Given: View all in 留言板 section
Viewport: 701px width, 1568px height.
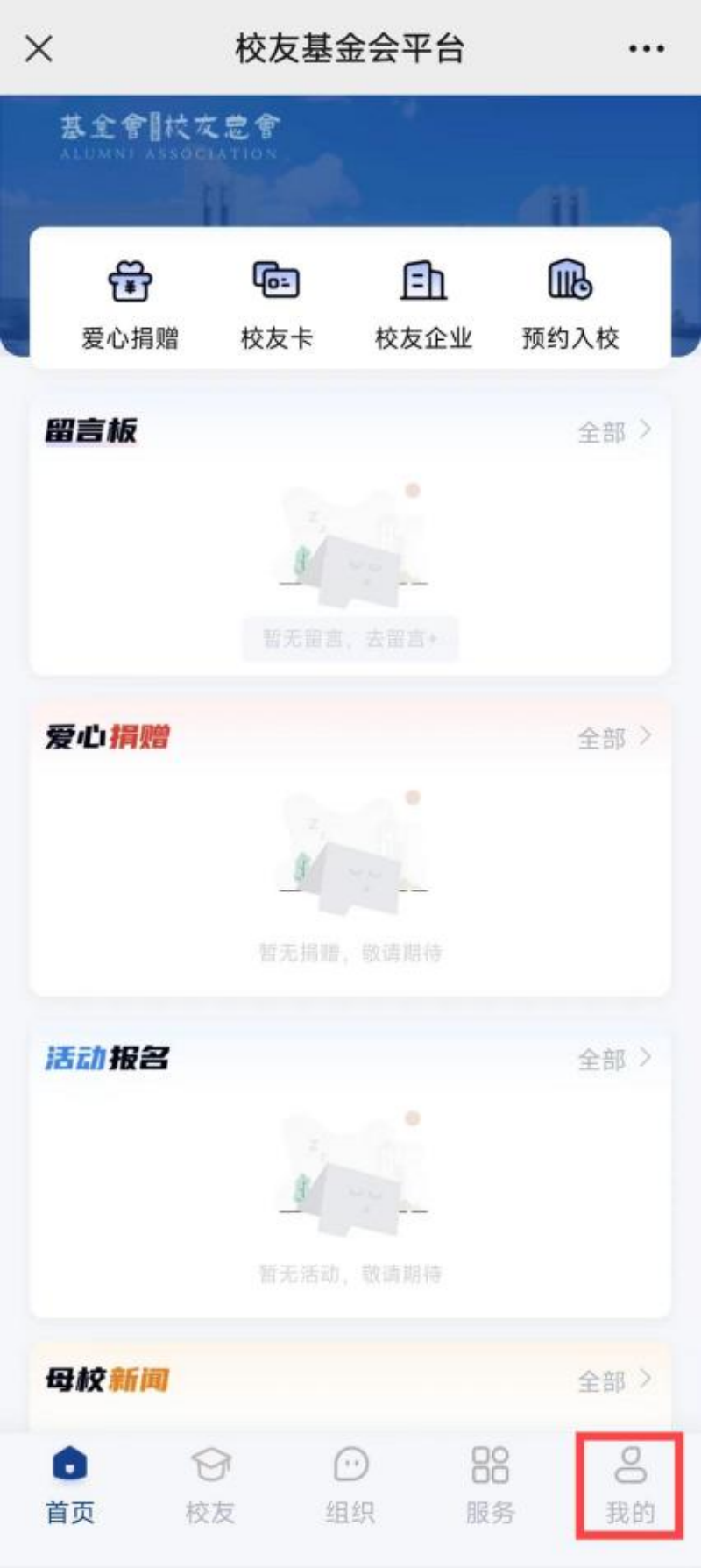Looking at the screenshot, I should pyautogui.click(x=613, y=431).
